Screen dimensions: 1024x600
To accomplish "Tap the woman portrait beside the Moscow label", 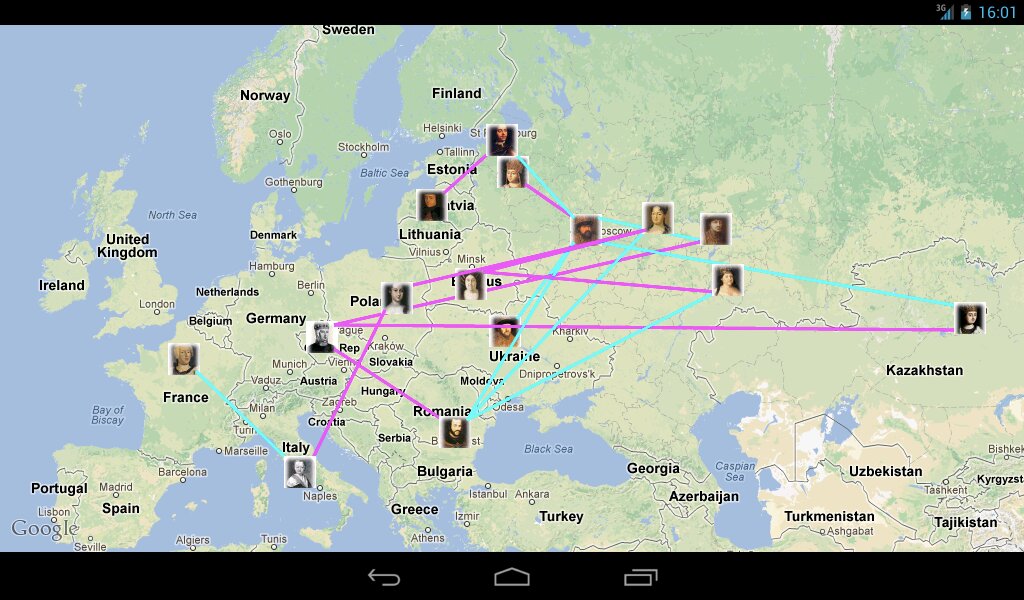I will coord(657,219).
